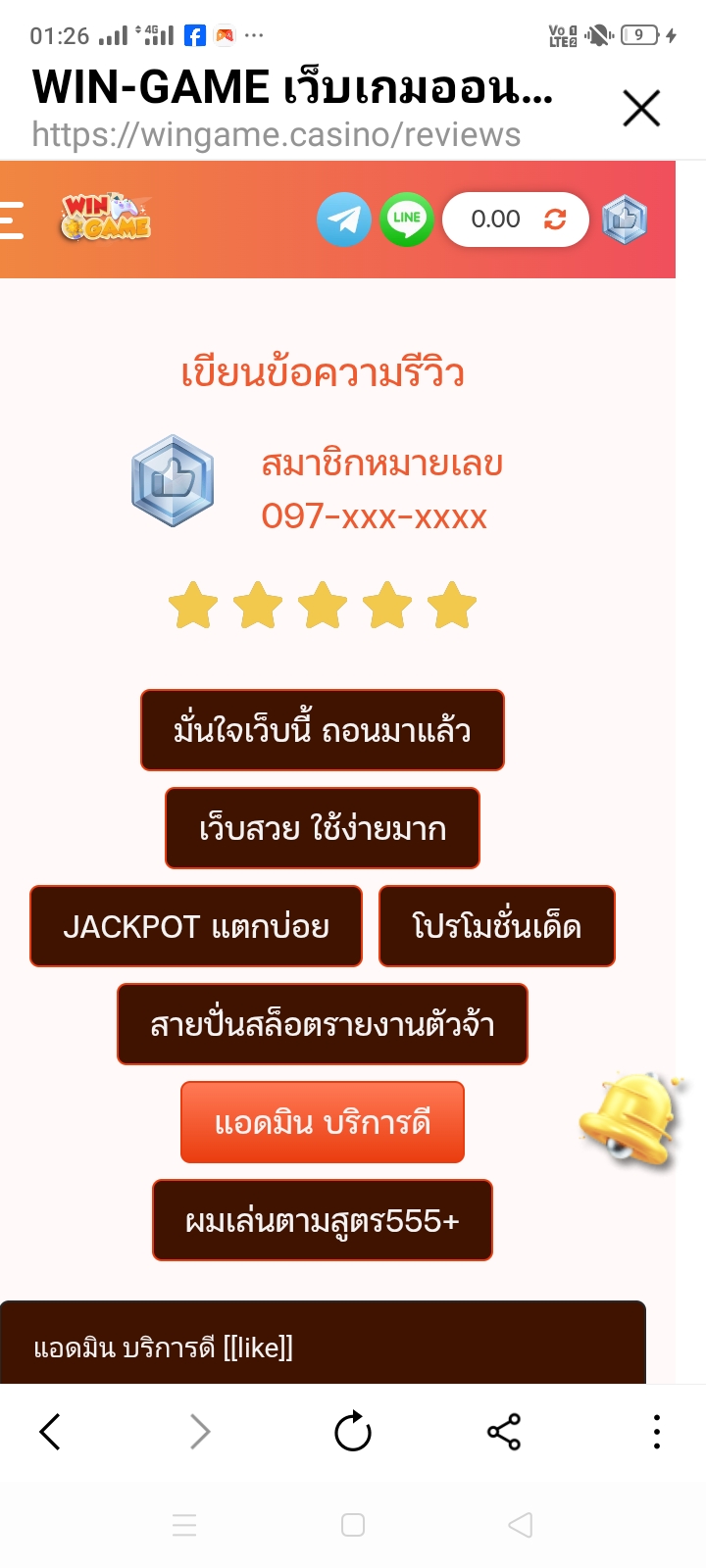Pick the โปรโมชั่นเด็ด chip
The height and width of the screenshot is (1568, 706).
497,926
